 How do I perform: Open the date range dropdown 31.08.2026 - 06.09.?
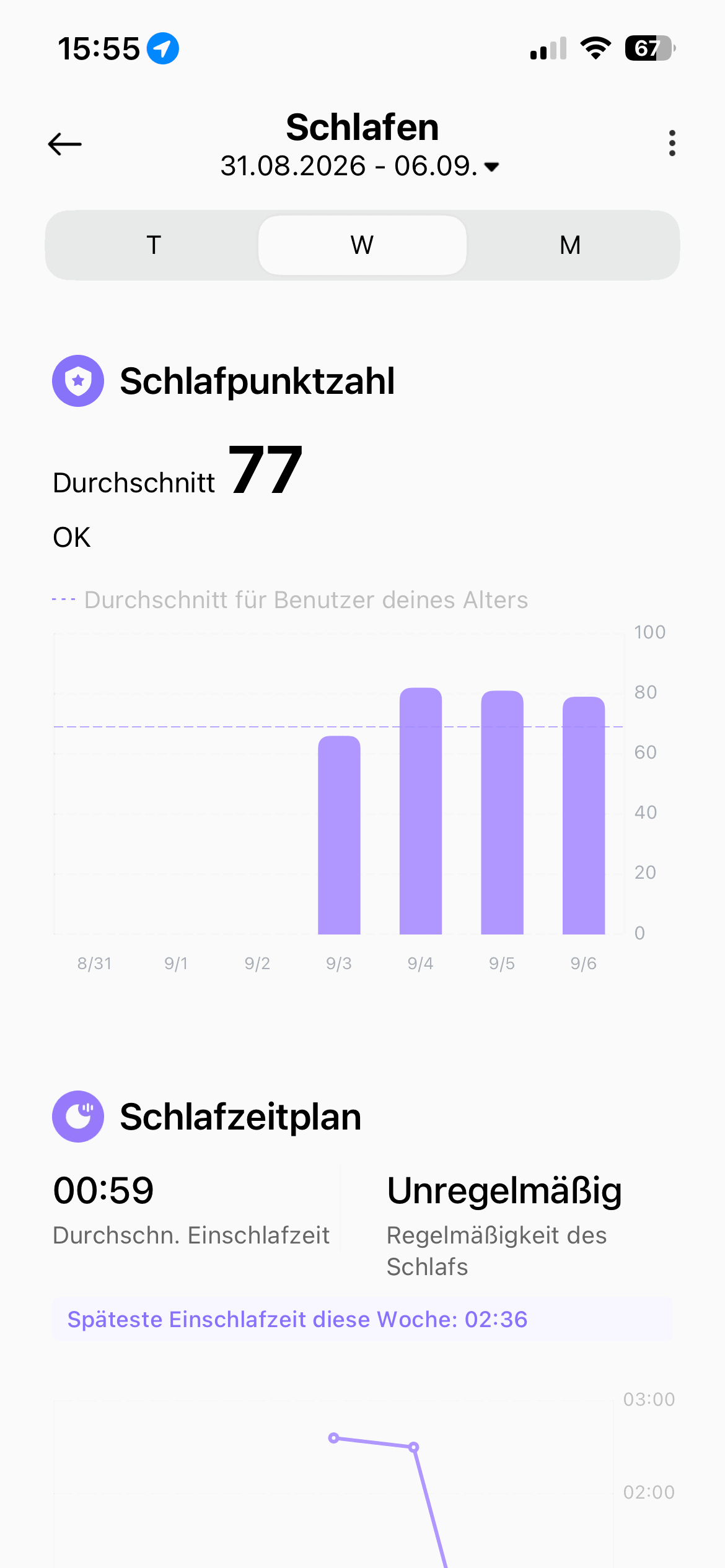[x=360, y=166]
